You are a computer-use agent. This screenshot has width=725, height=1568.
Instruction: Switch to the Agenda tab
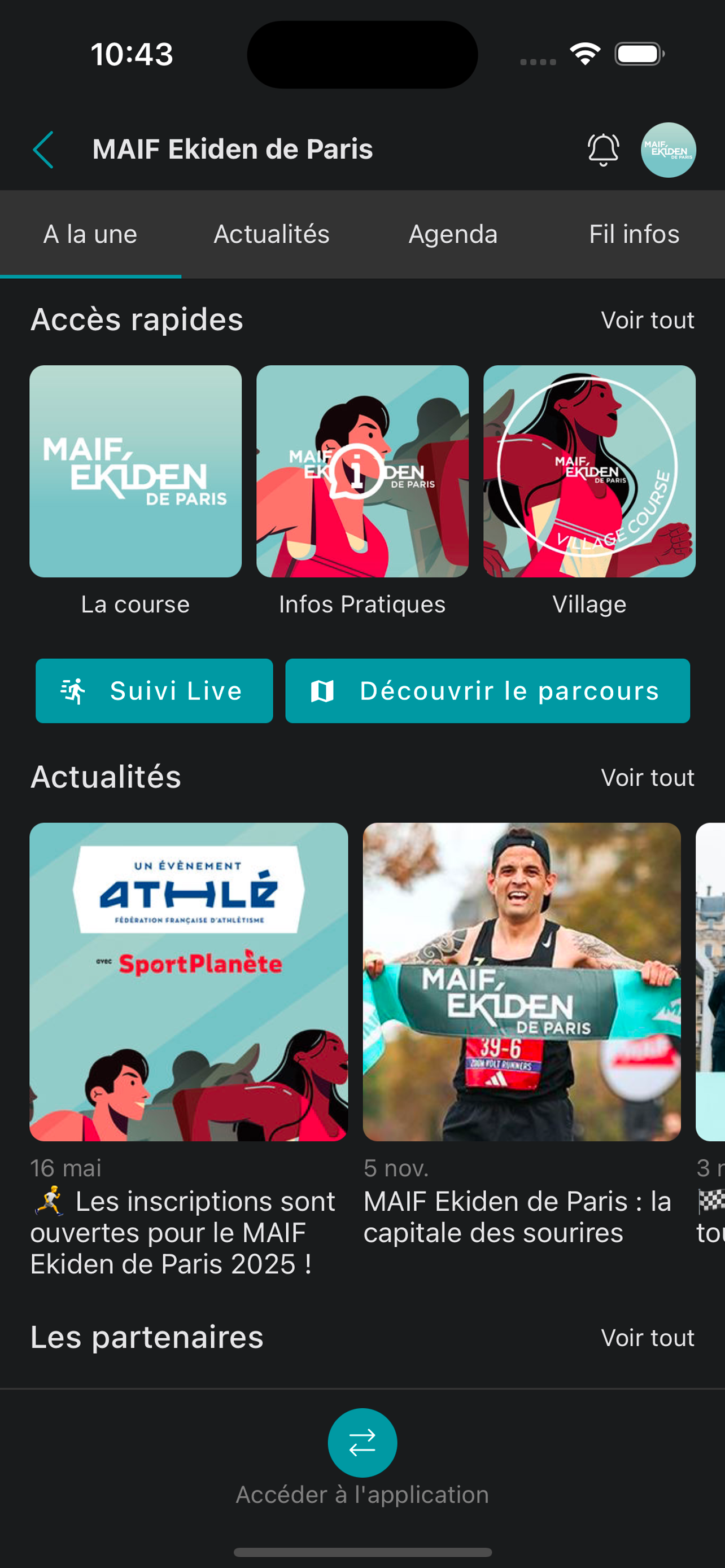pyautogui.click(x=453, y=234)
